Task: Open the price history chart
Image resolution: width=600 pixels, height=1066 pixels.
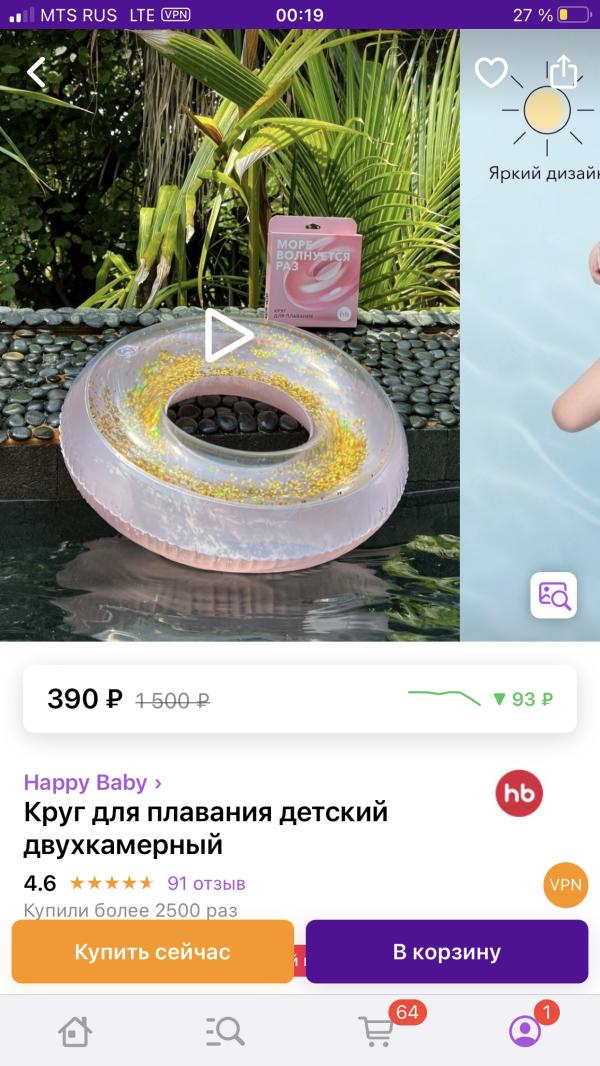Action: click(480, 699)
